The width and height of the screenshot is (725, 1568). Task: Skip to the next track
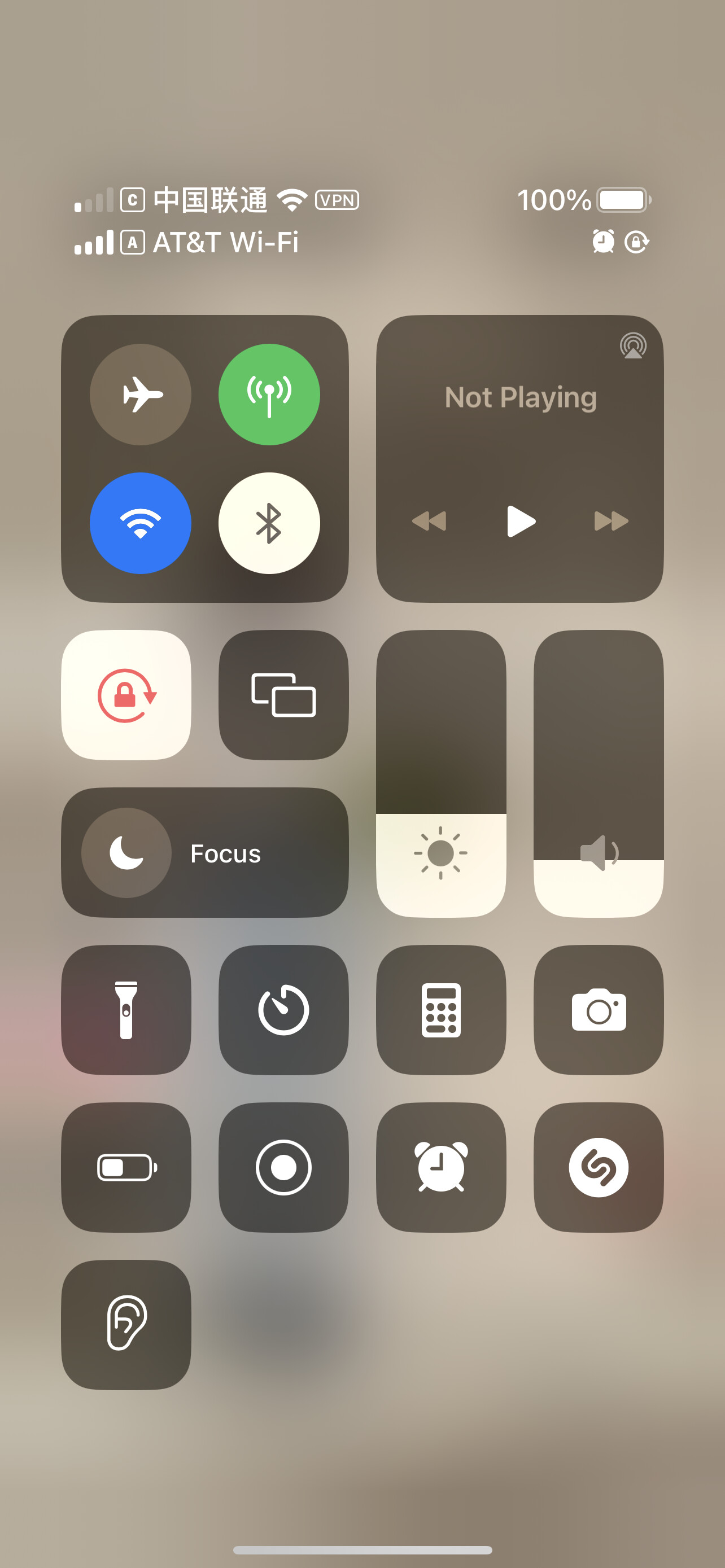(611, 521)
